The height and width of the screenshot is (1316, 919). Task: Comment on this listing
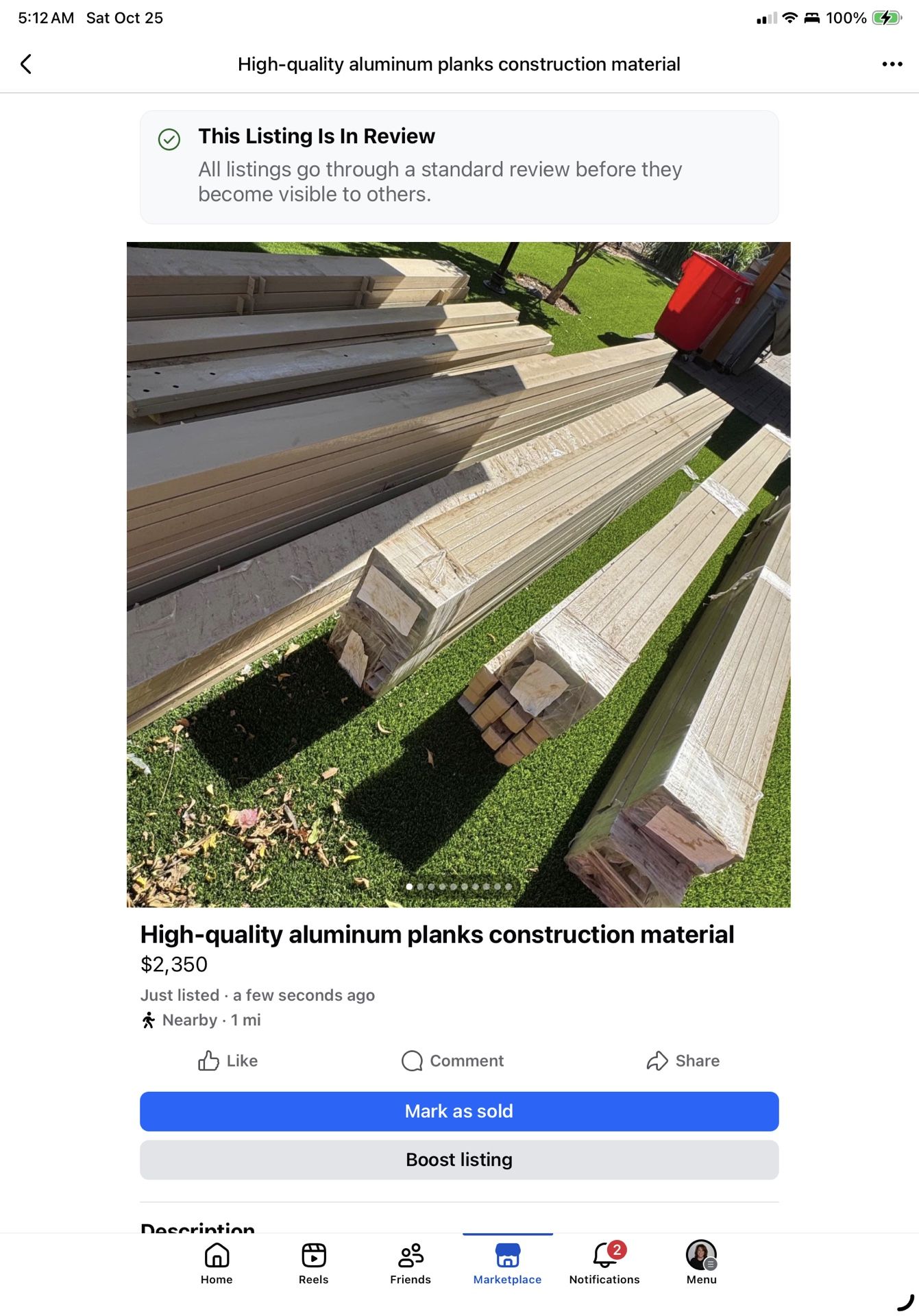coord(452,1060)
